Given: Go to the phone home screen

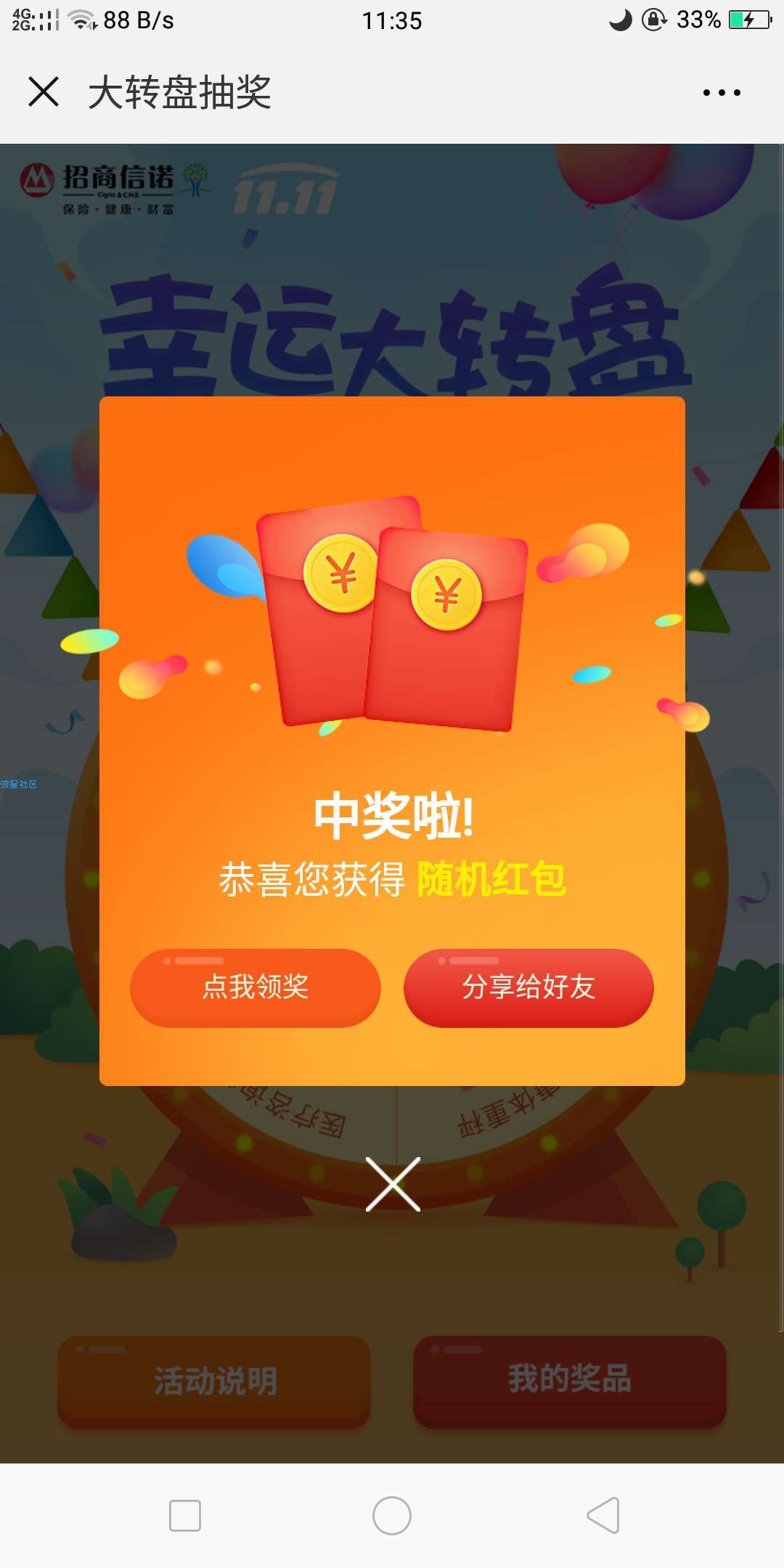Looking at the screenshot, I should coord(392,1516).
